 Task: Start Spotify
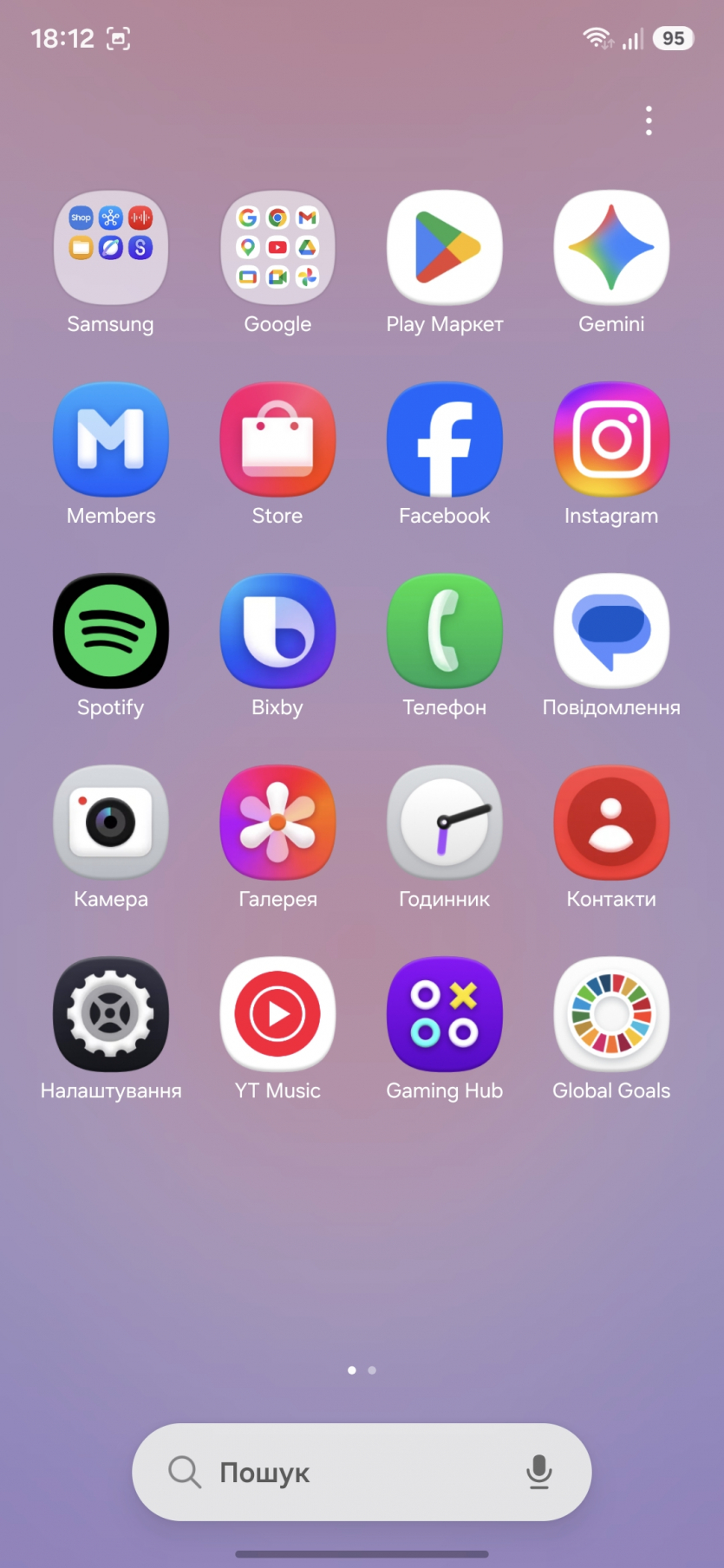click(111, 631)
